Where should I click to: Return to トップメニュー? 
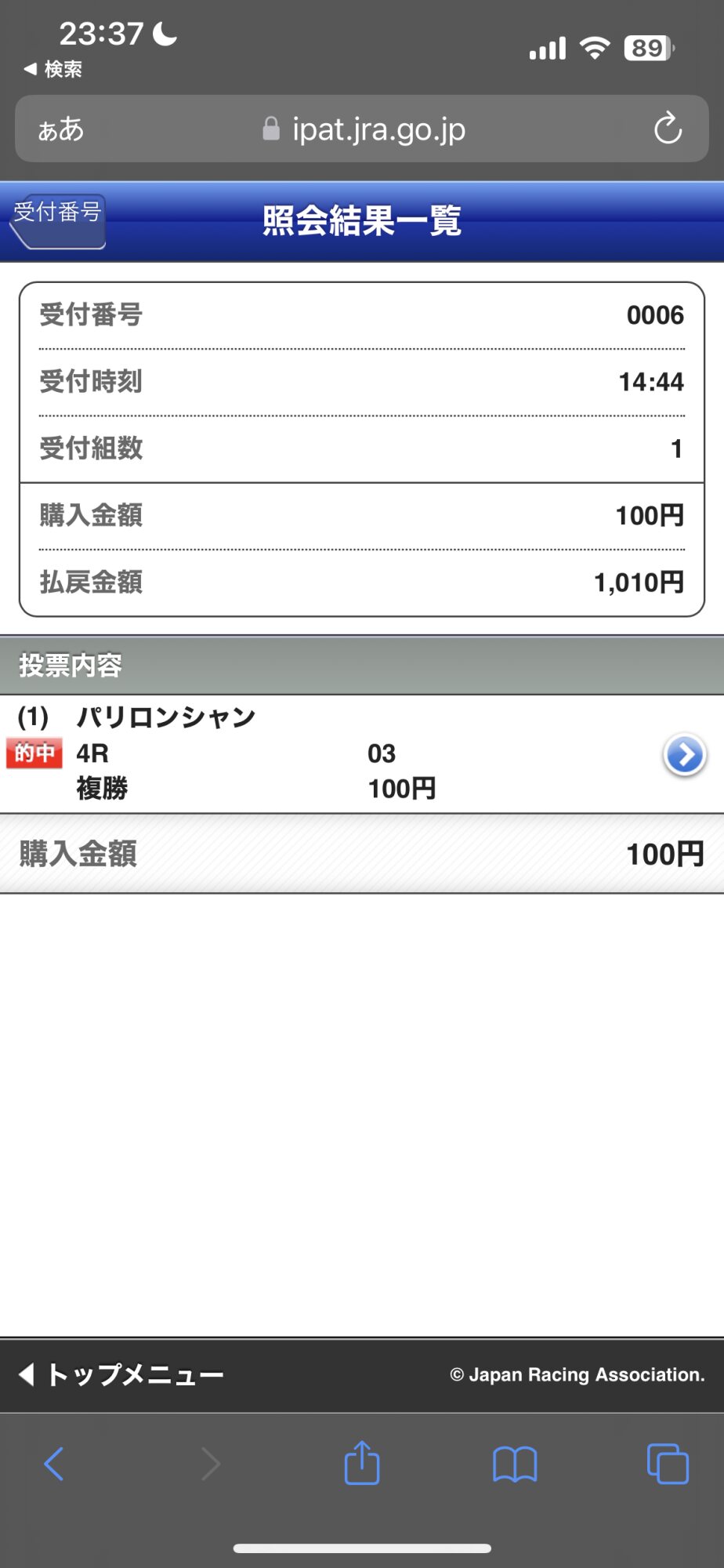tap(121, 1374)
